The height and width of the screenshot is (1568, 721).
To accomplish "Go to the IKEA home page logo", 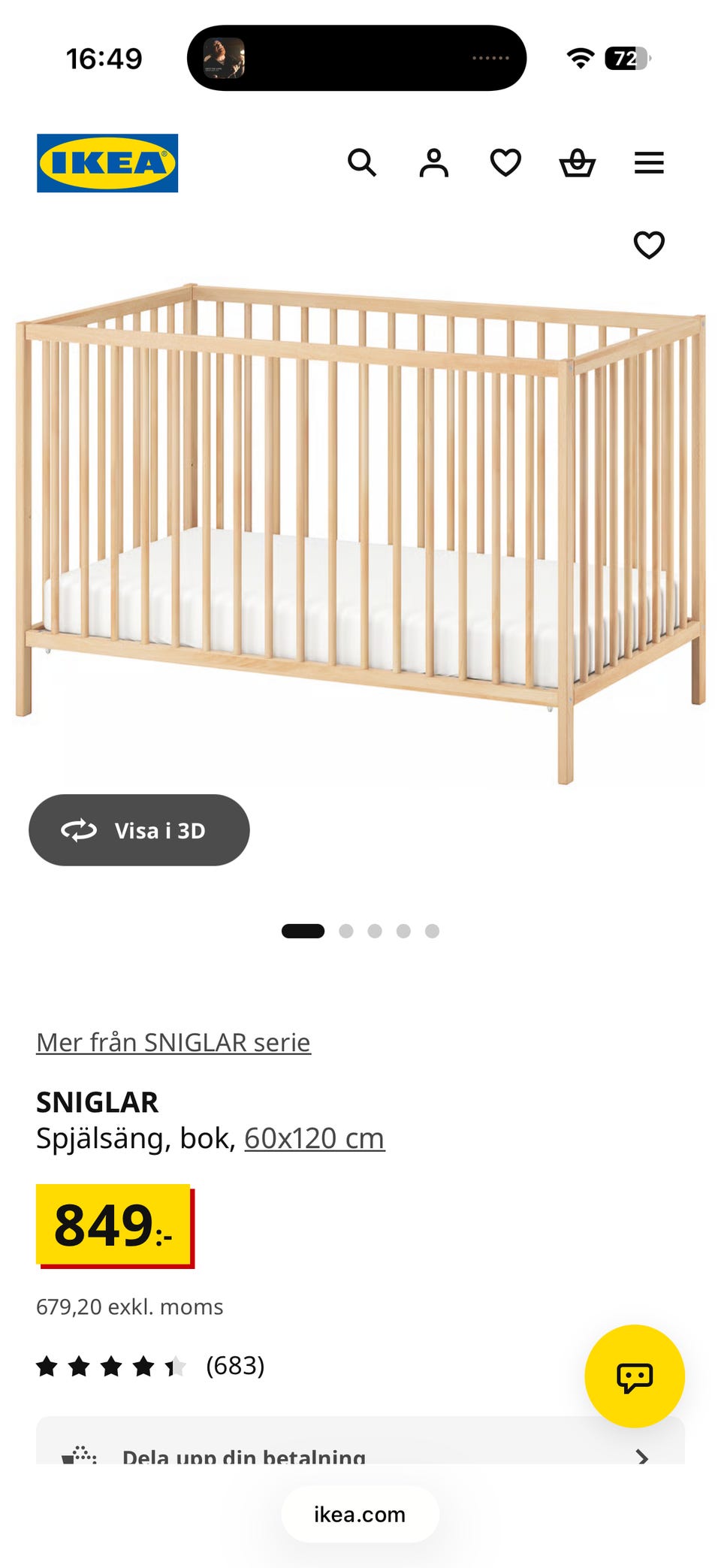I will click(x=107, y=163).
